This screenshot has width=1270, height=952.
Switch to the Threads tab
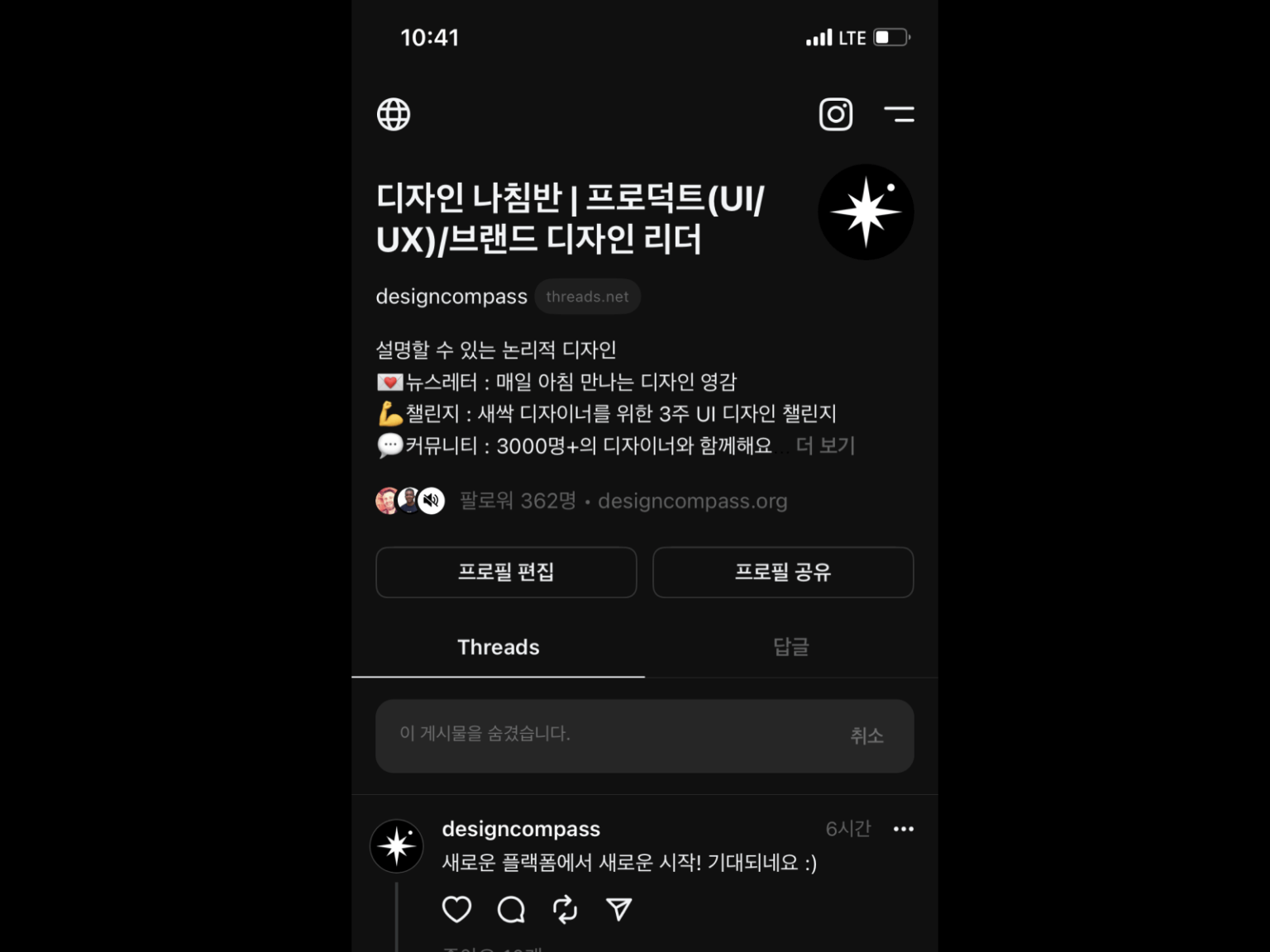tap(498, 647)
